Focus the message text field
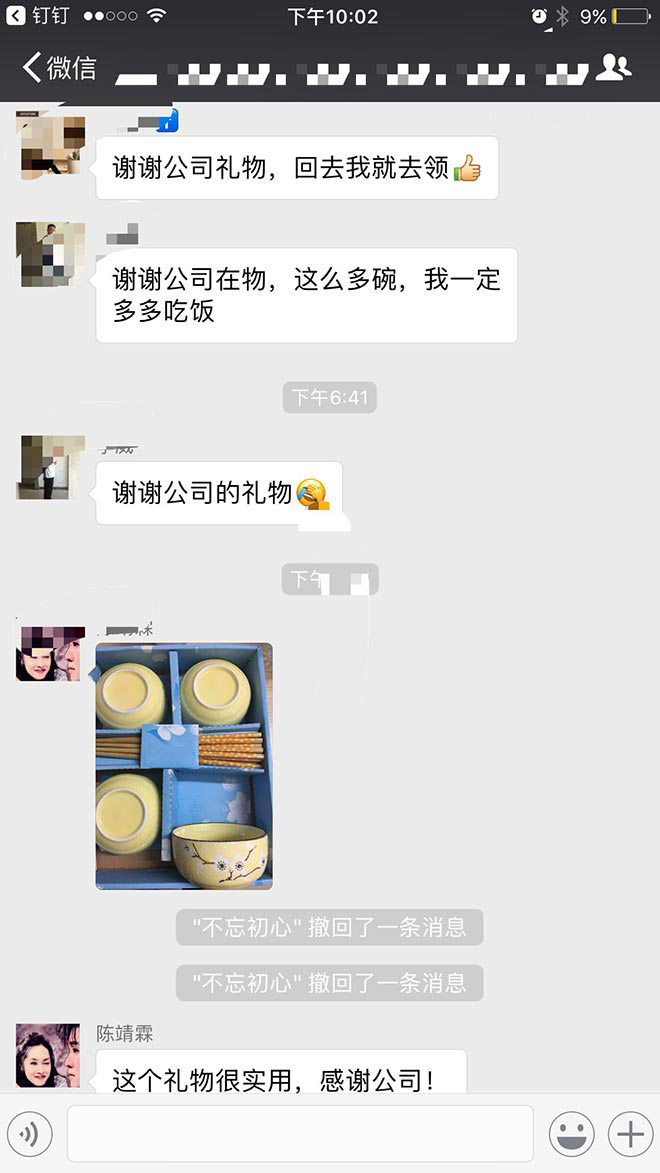This screenshot has height=1173, width=660. coord(299,1134)
